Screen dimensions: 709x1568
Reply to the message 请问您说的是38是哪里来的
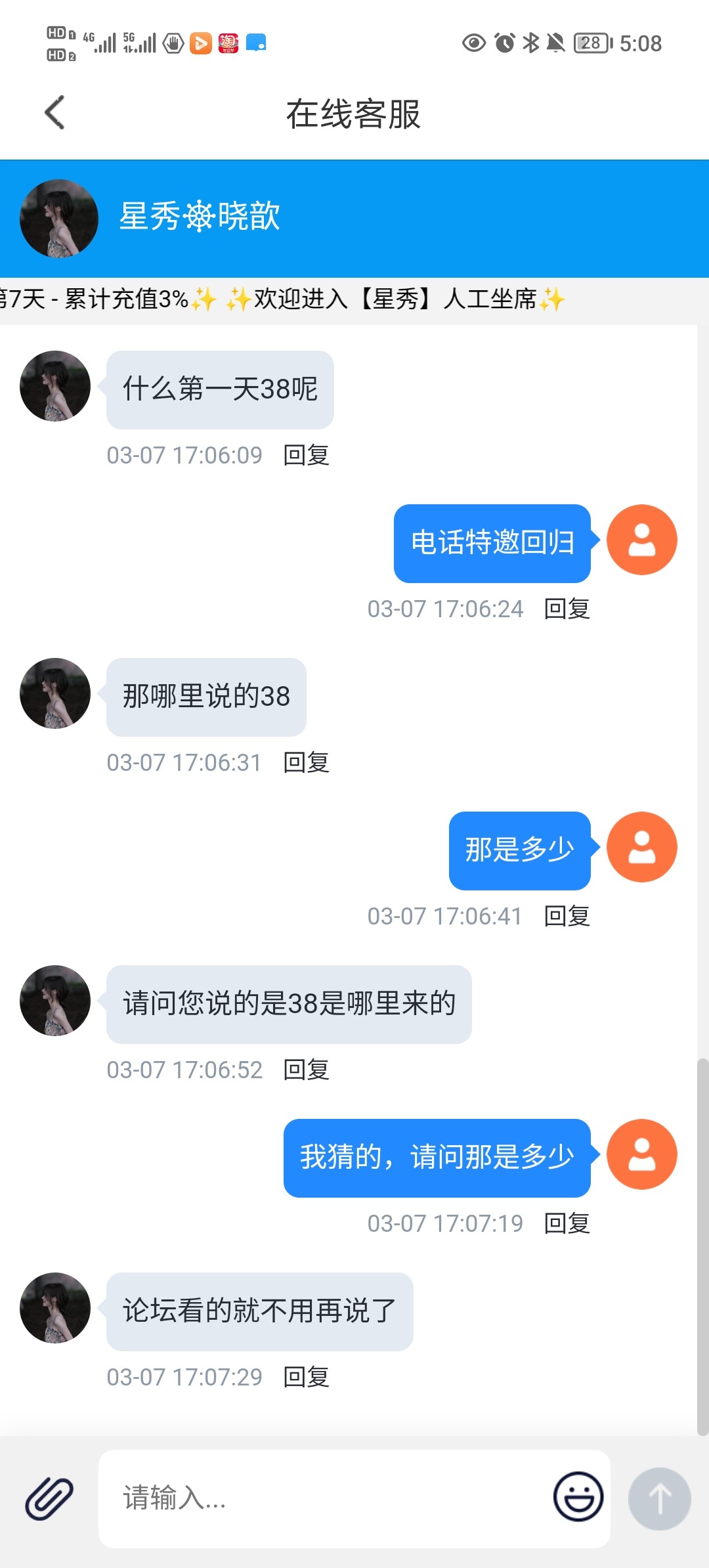point(306,1070)
